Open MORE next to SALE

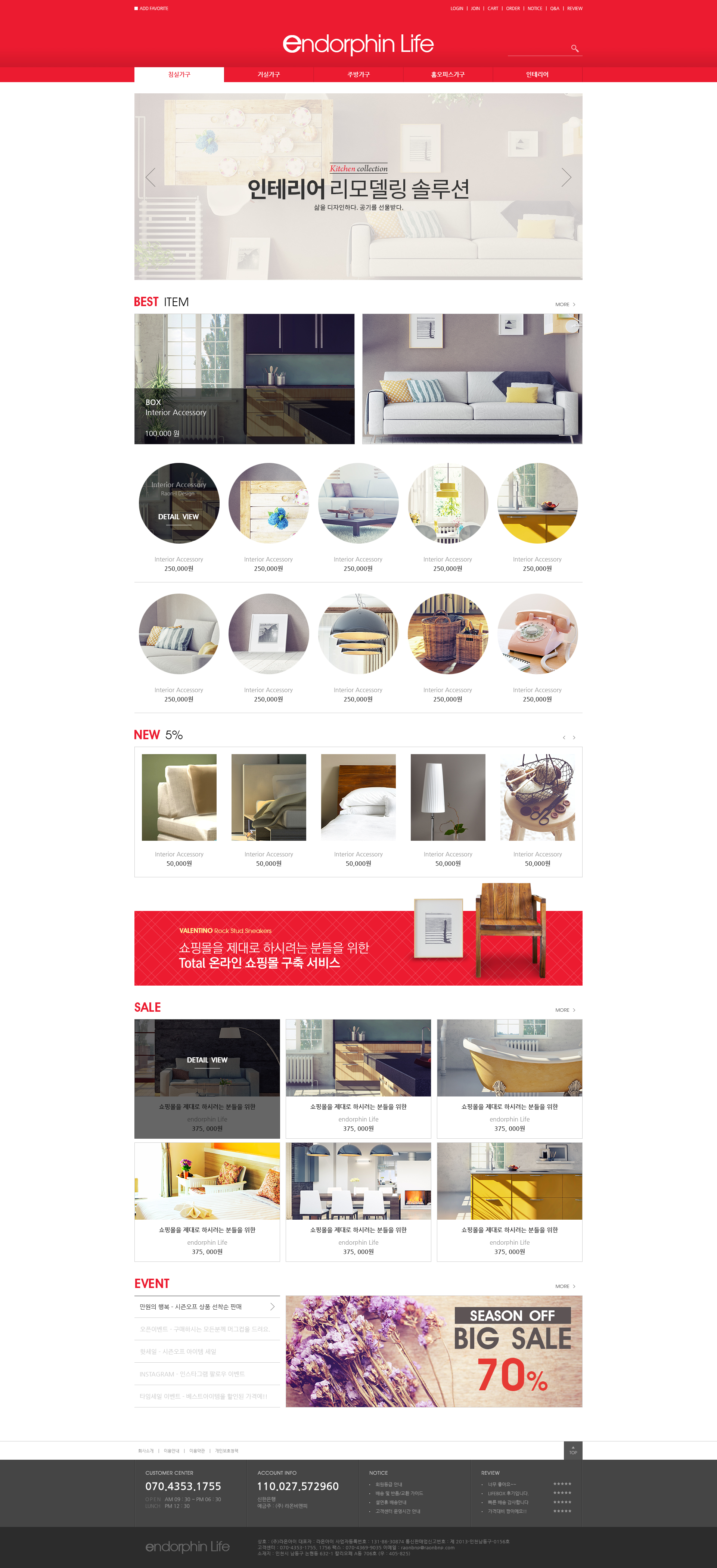565,1010
